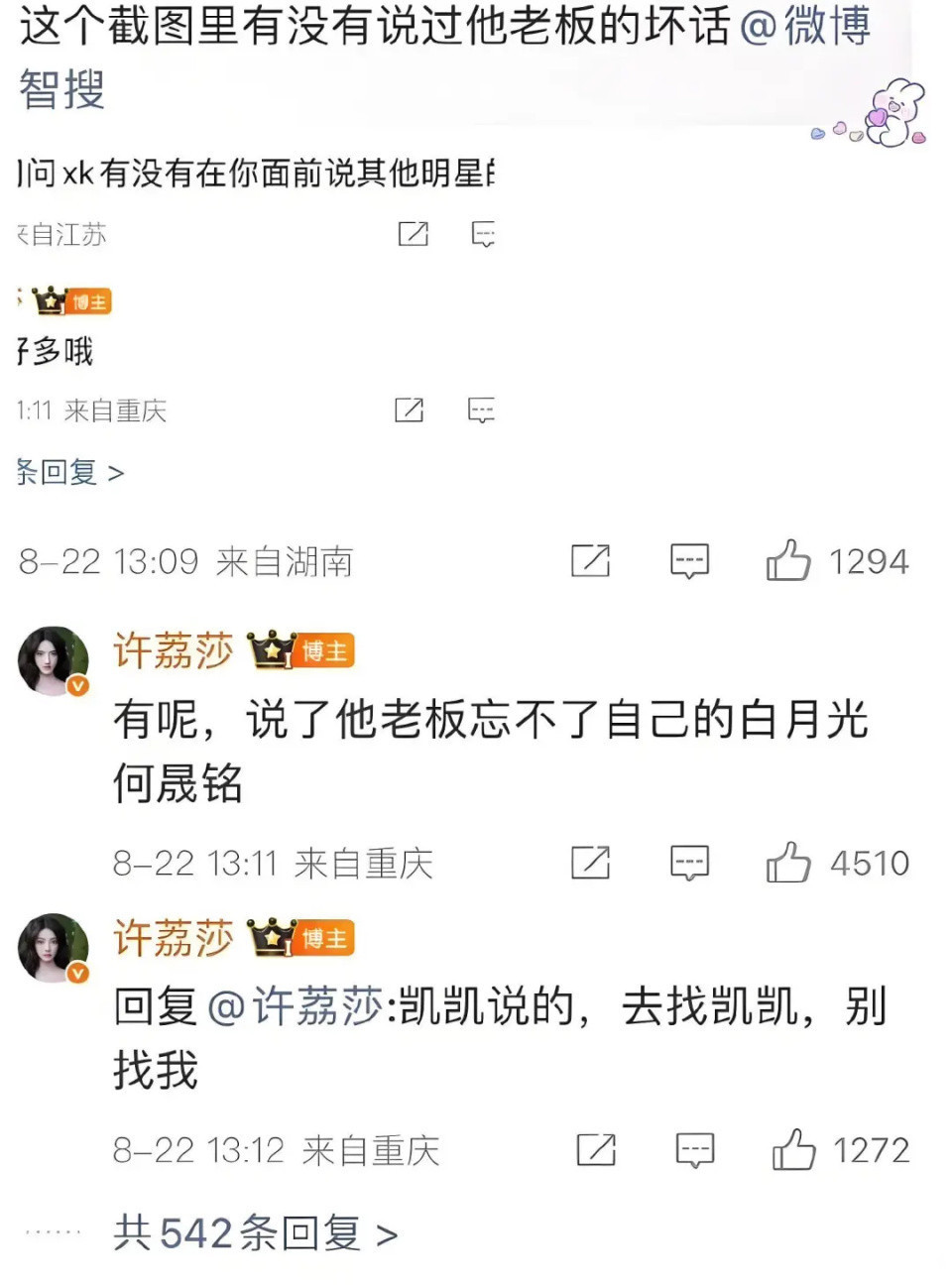Like the comment with 1294 likes

coord(788,561)
